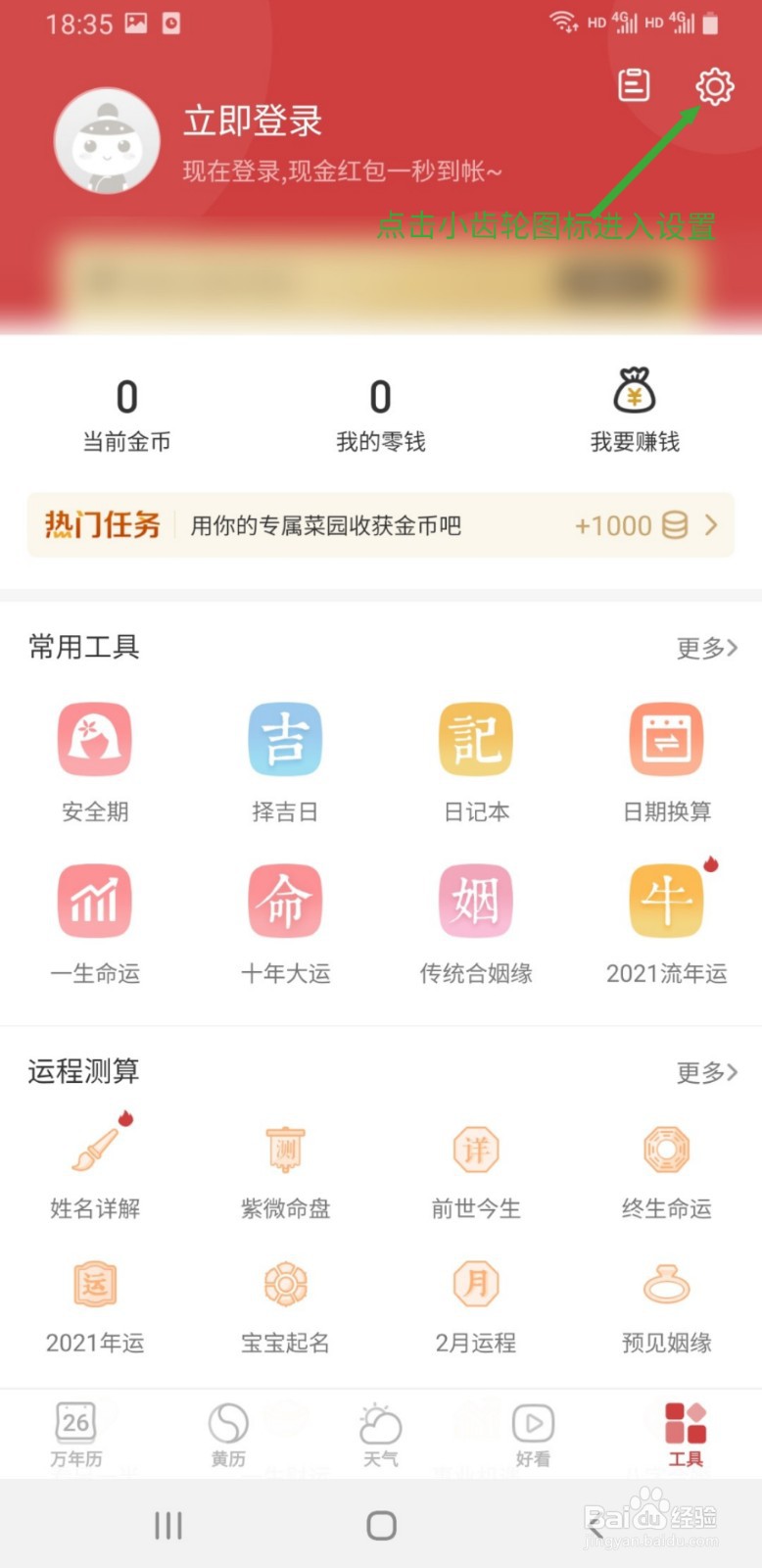Tap 立即登录 to log in

[253, 122]
